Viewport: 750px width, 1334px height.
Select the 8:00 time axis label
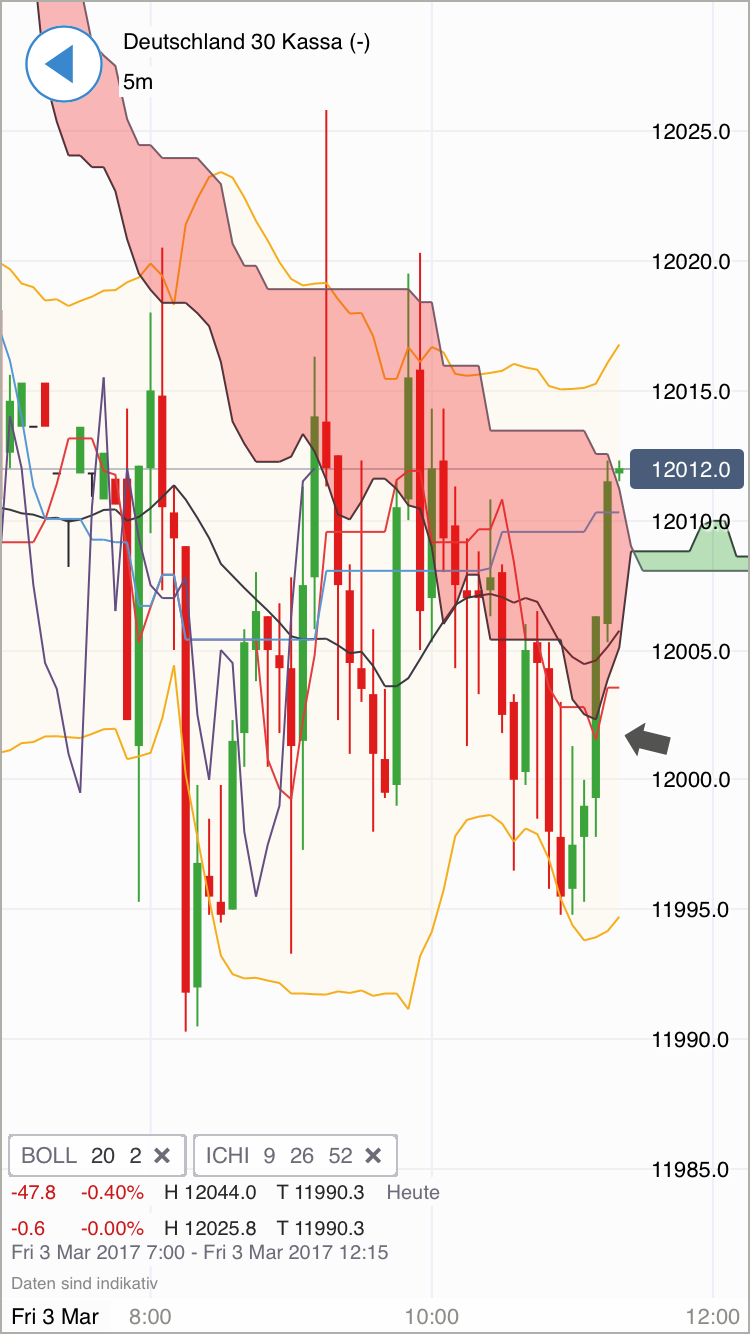(150, 1316)
